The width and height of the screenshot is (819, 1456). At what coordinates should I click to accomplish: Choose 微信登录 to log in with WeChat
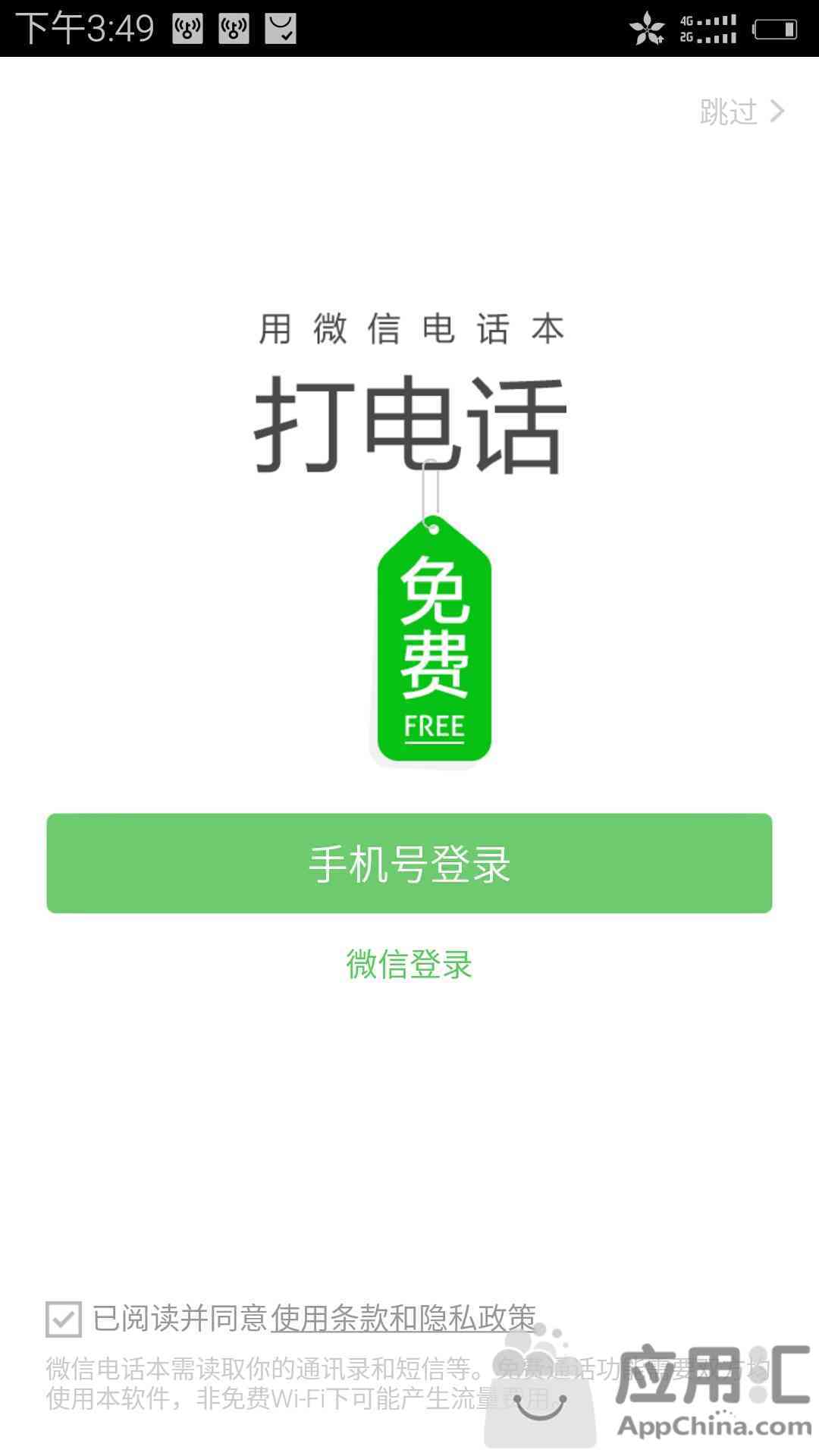coord(409,965)
